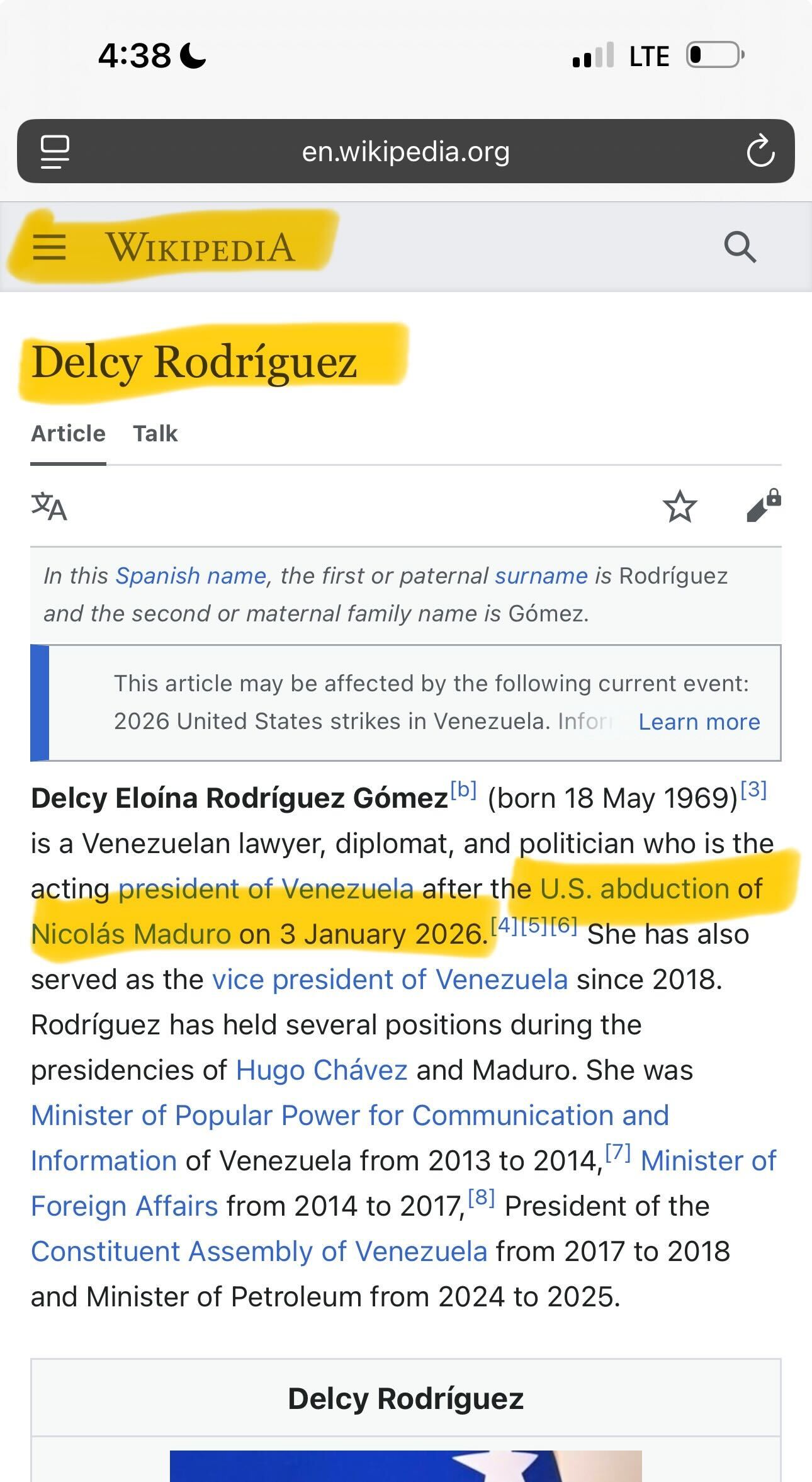Image resolution: width=812 pixels, height=1482 pixels.
Task: Open the Hugo Chávez article link
Action: (x=322, y=1070)
